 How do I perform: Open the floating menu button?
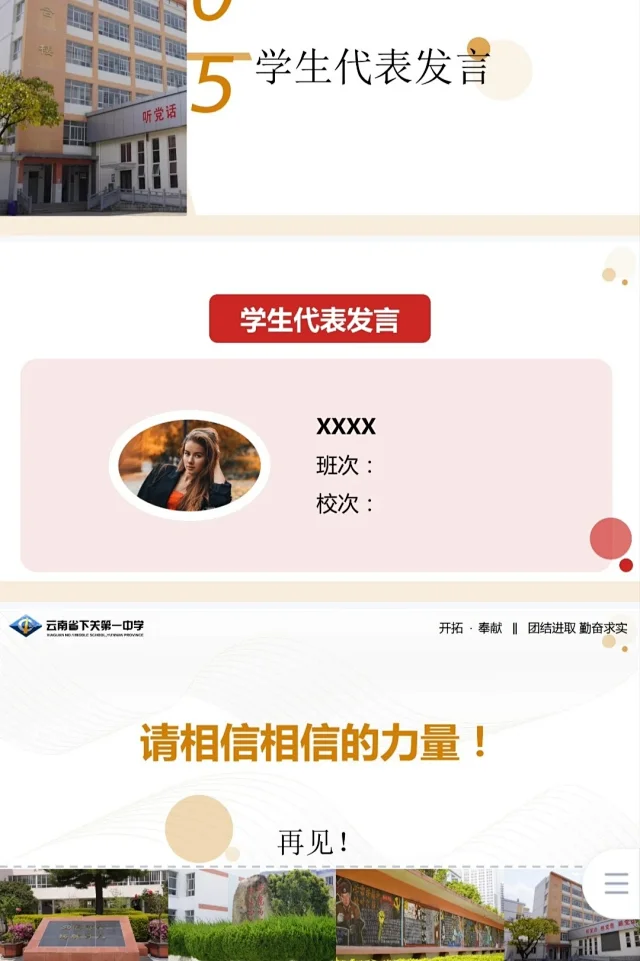coord(616,883)
